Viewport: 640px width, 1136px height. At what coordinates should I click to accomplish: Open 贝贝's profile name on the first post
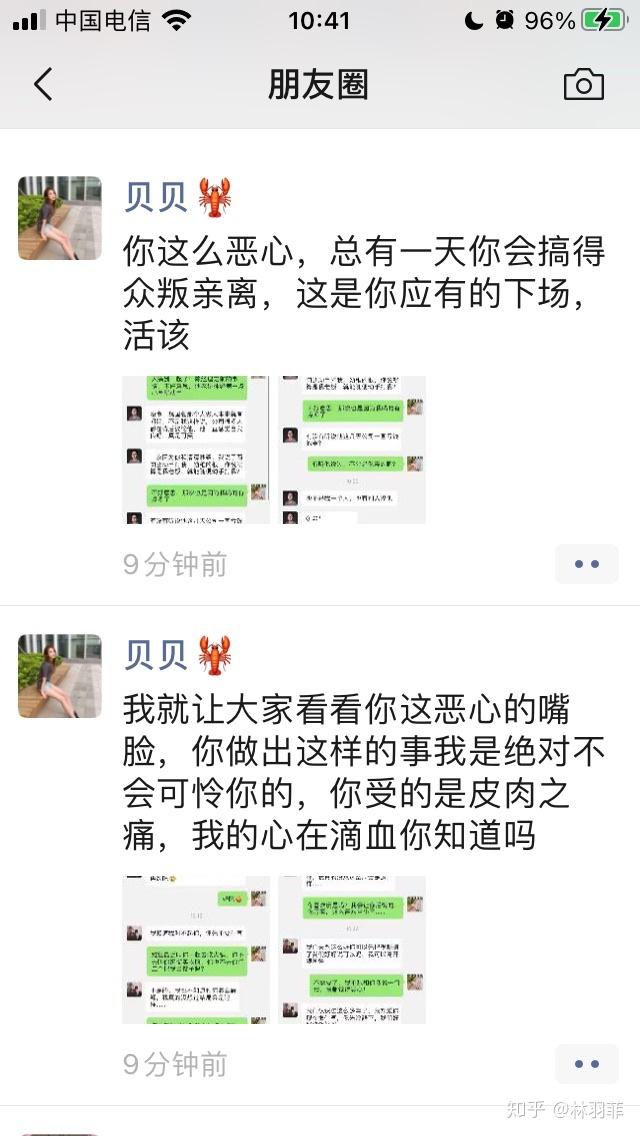(x=156, y=197)
